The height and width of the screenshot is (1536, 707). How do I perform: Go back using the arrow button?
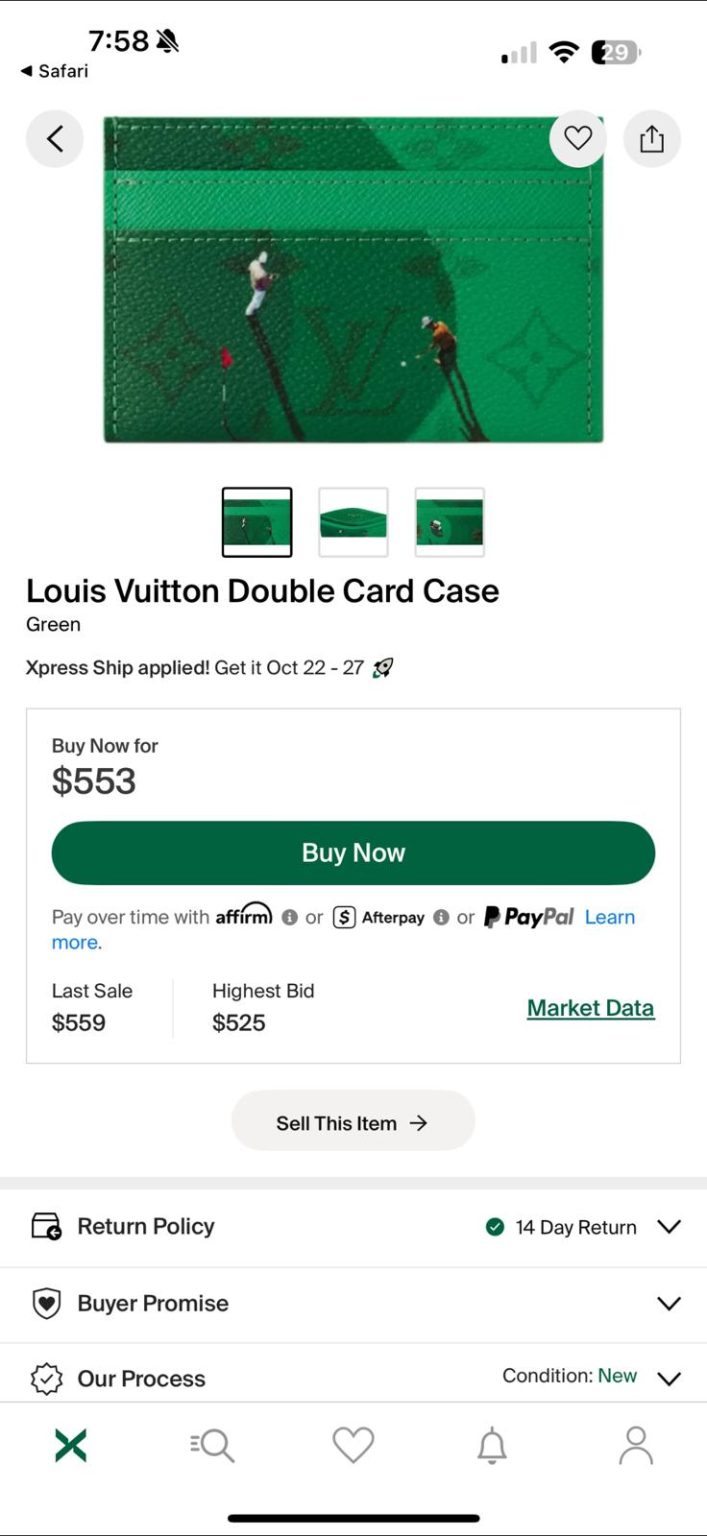click(54, 138)
